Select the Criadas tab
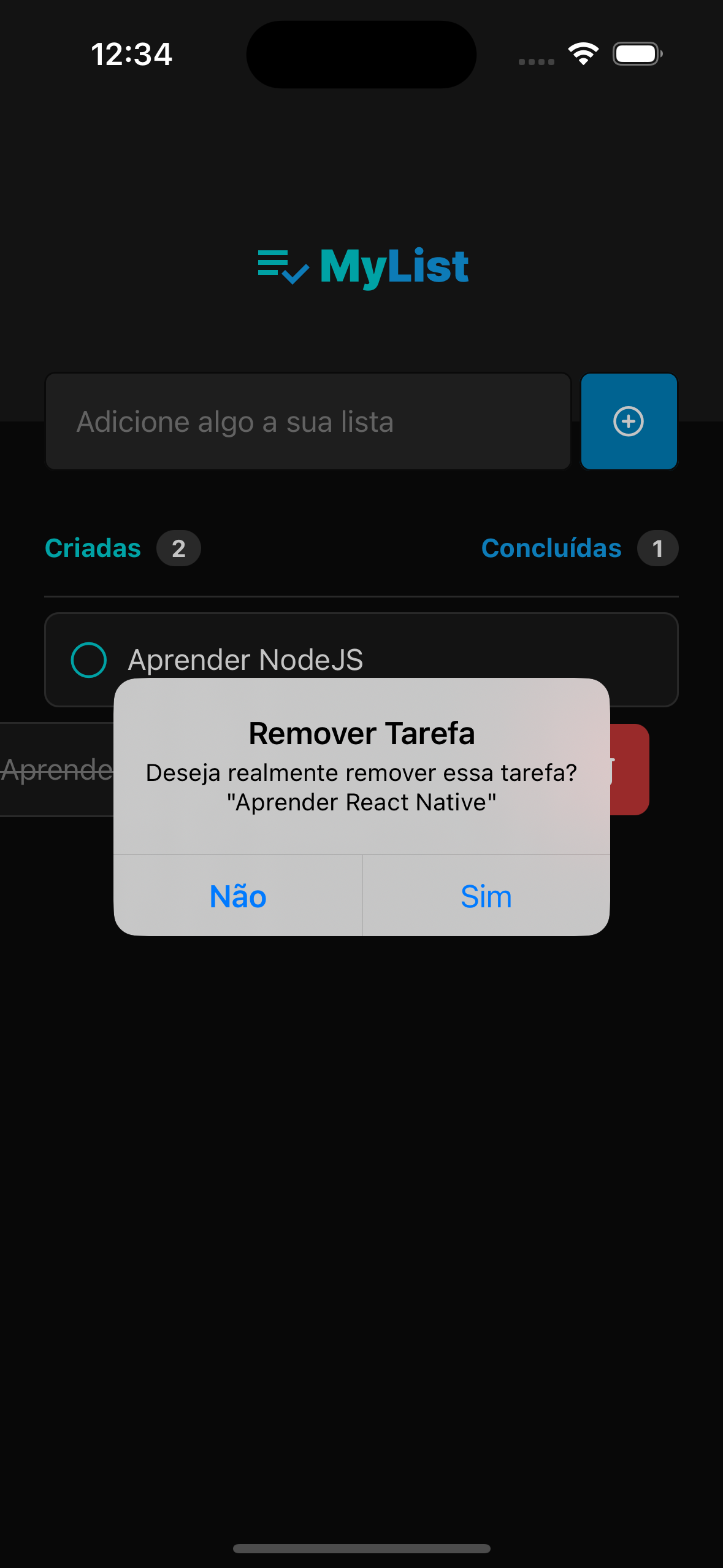Screen dimensions: 723x1568 coord(93,548)
